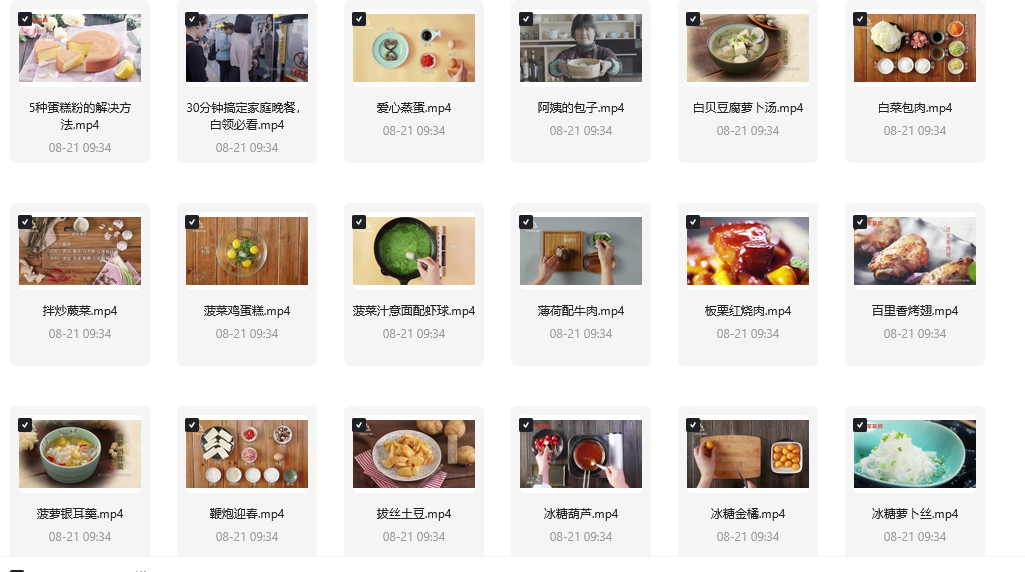This screenshot has height=572, width=1025.
Task: Deselect the 菠菜汁意面配虾球.mp4 checkbox
Action: (359, 222)
